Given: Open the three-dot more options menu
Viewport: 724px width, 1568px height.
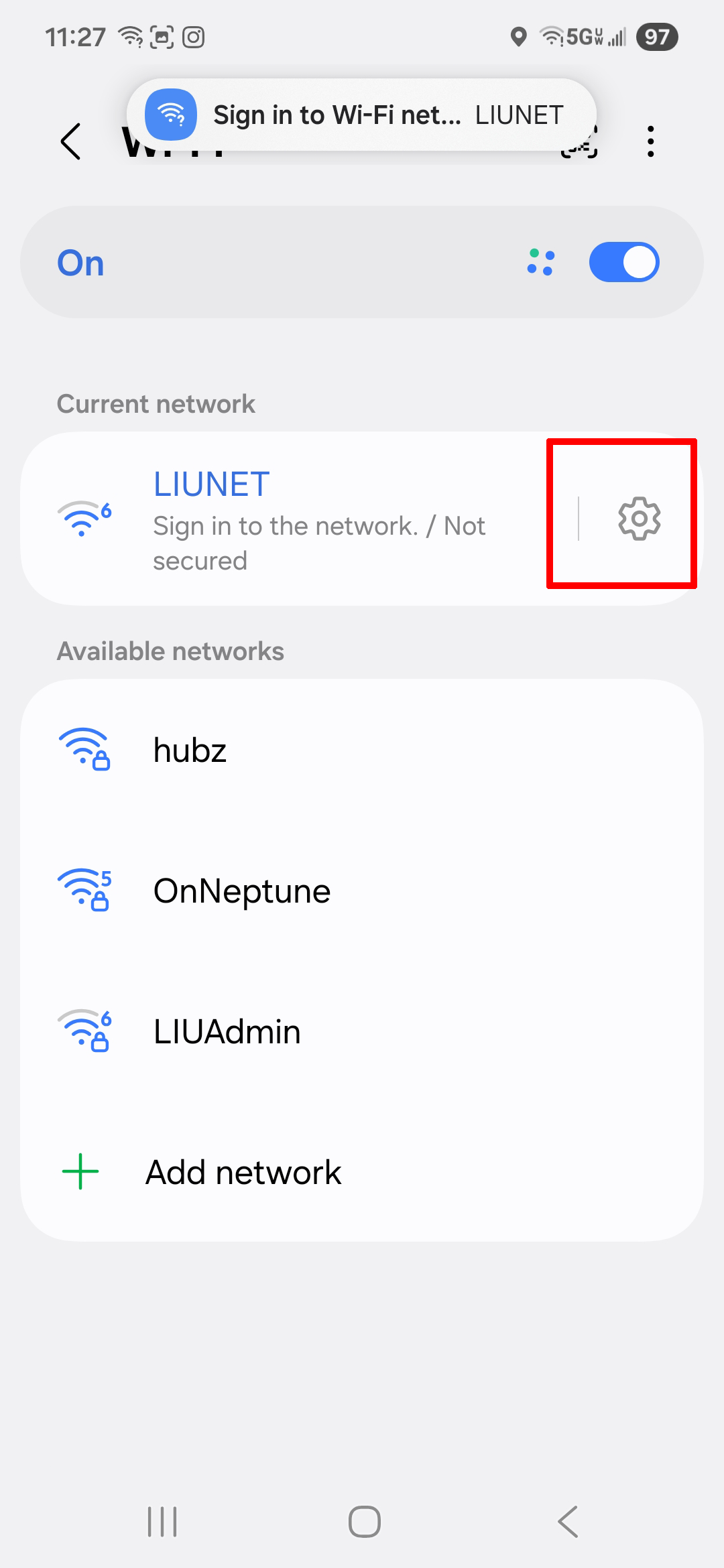Looking at the screenshot, I should (650, 142).
